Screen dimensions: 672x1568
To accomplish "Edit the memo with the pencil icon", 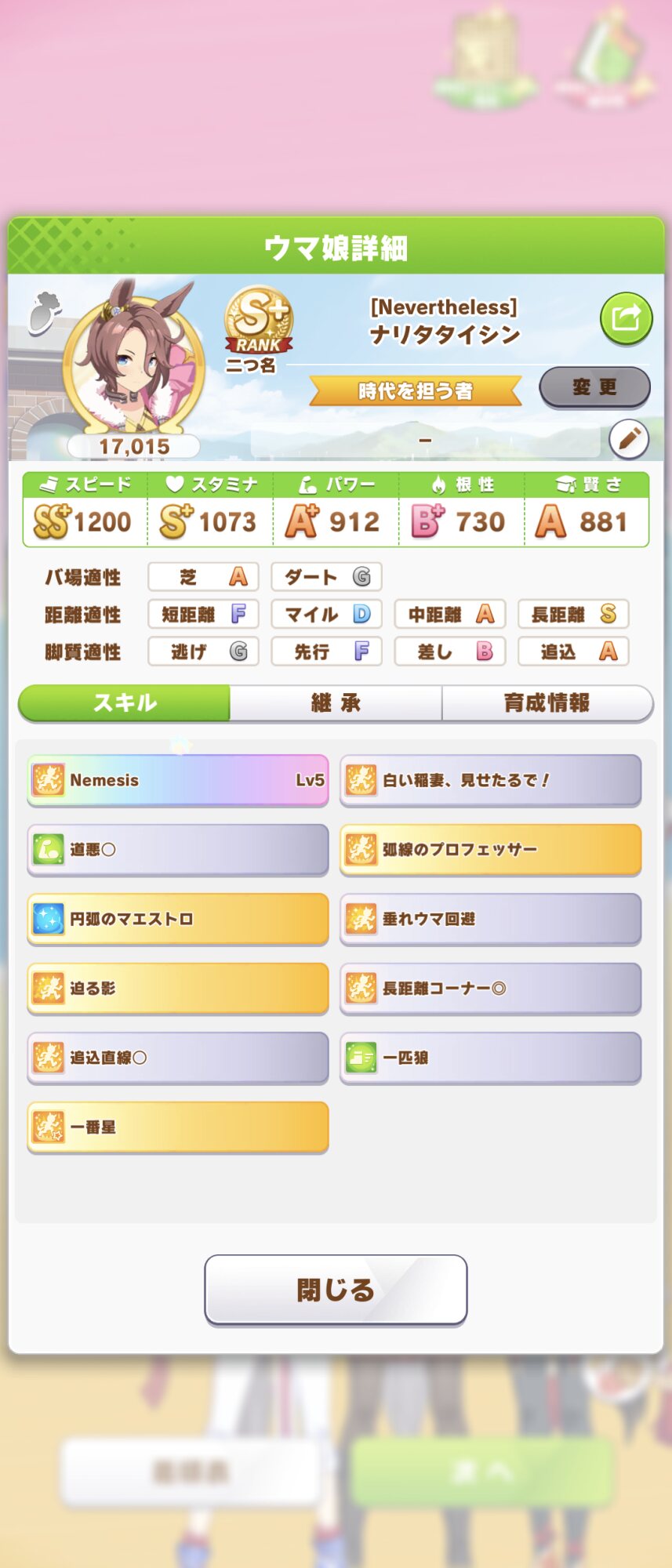I will [x=629, y=439].
